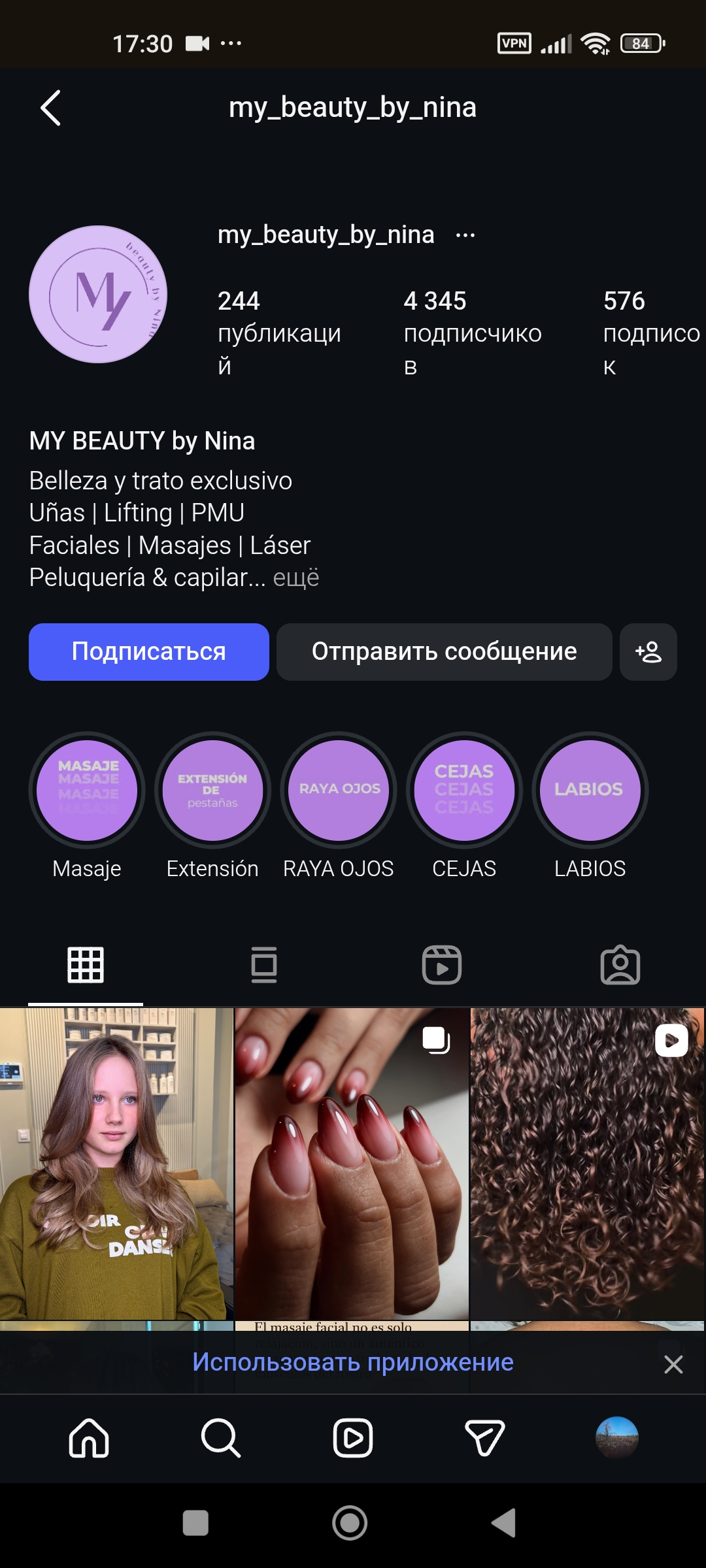Play the curly hair reel
This screenshot has width=706, height=1568.
click(x=587, y=1163)
